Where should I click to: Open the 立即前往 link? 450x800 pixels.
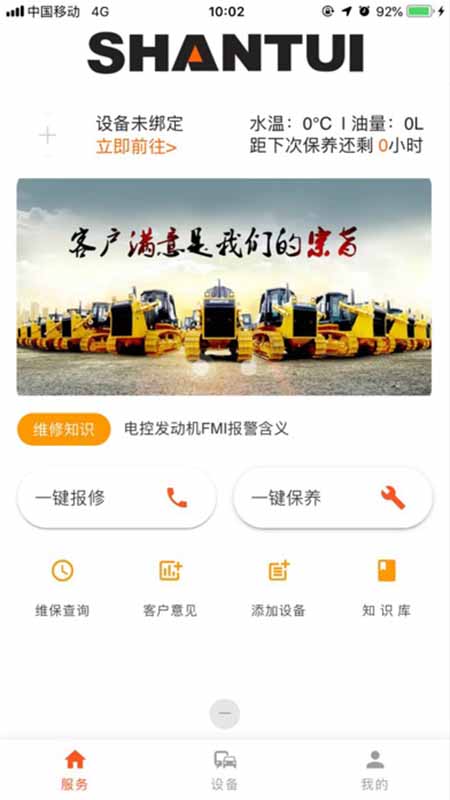pos(136,147)
